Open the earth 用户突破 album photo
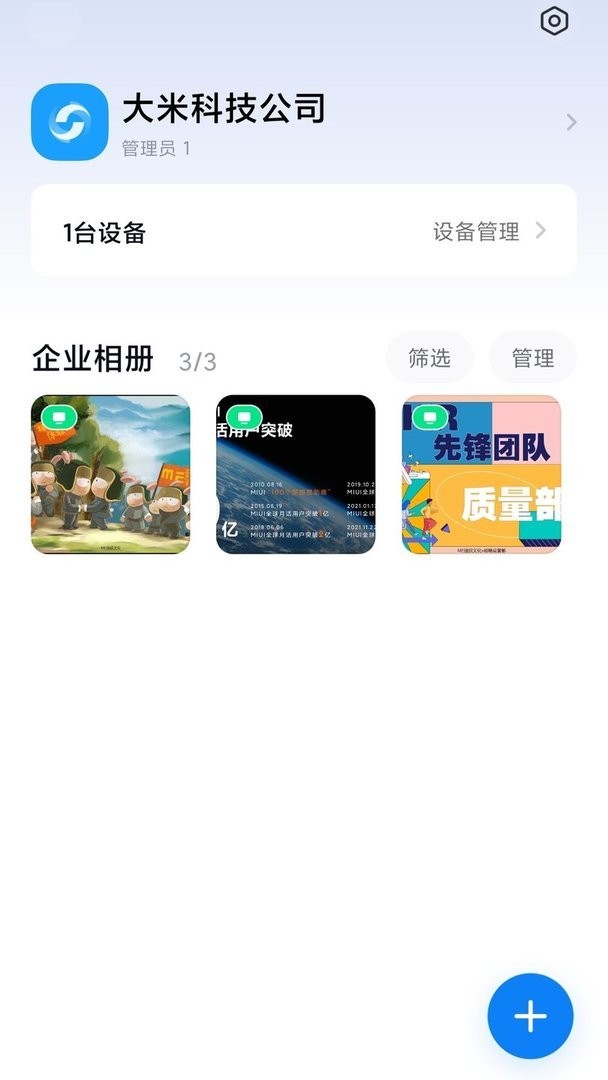The height and width of the screenshot is (1080, 608). 296,475
